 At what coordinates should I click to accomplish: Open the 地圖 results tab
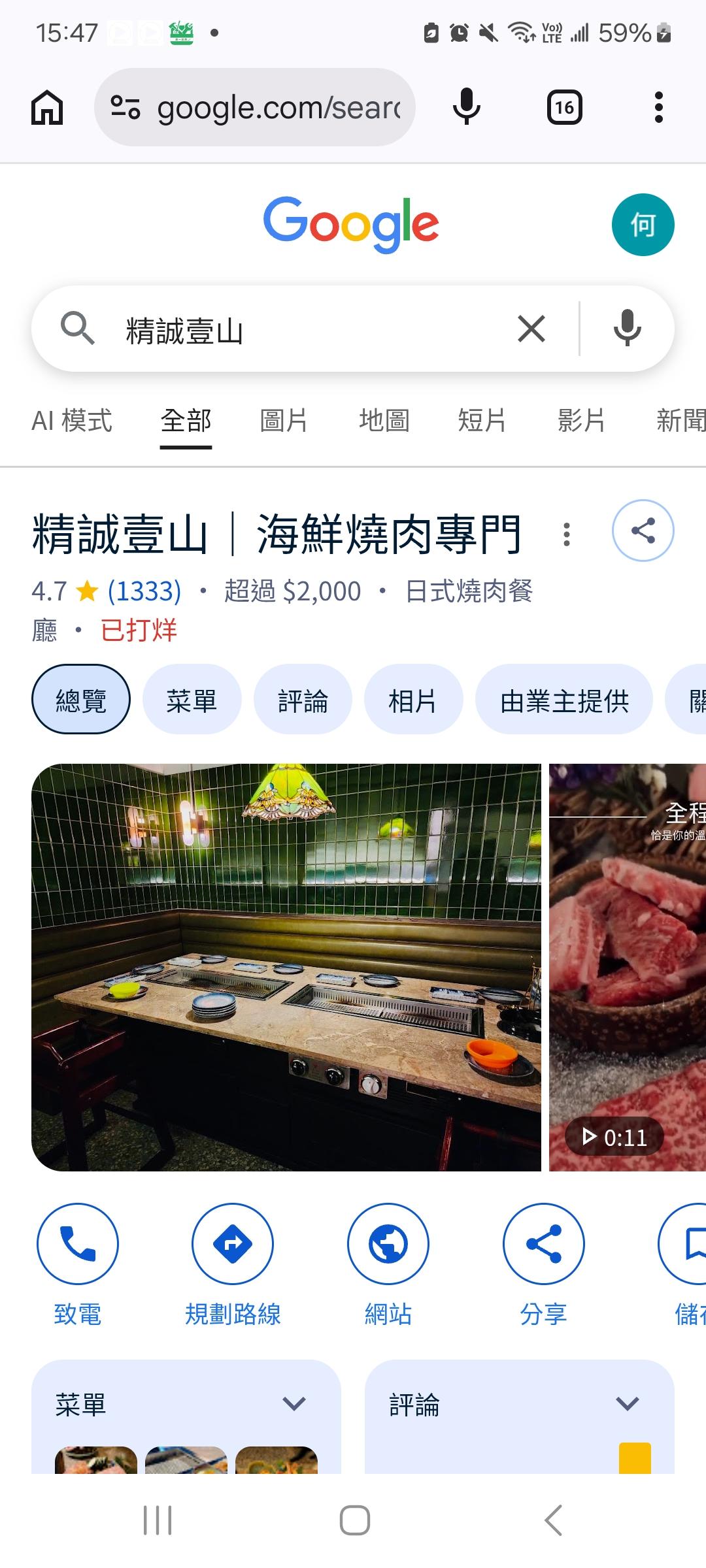[384, 421]
